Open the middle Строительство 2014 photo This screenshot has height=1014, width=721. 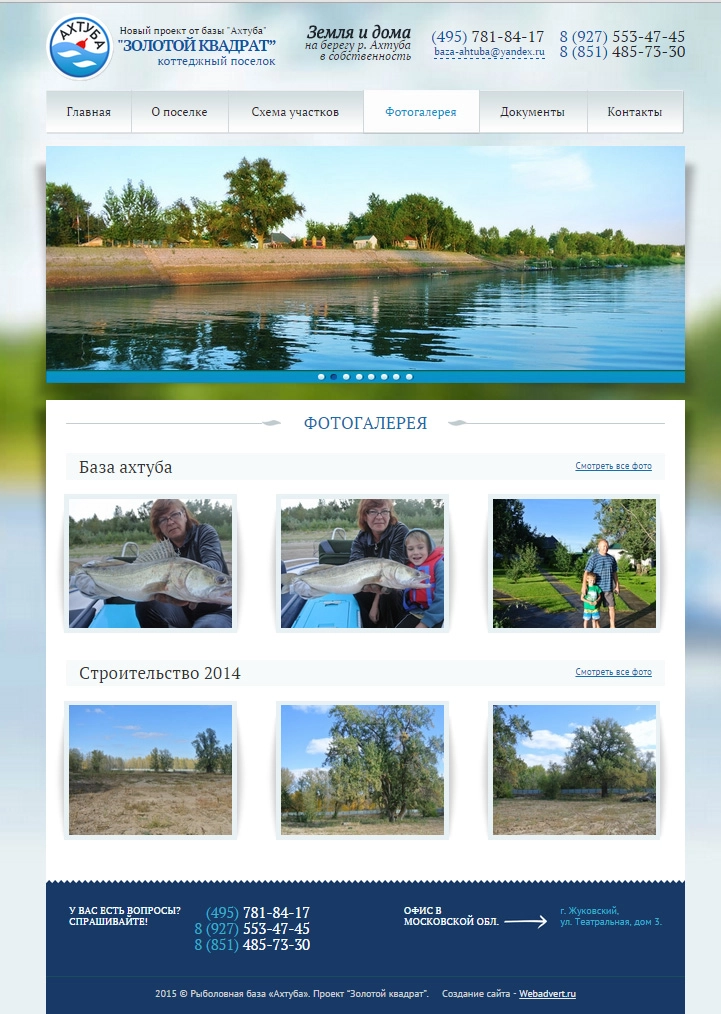pyautogui.click(x=362, y=769)
